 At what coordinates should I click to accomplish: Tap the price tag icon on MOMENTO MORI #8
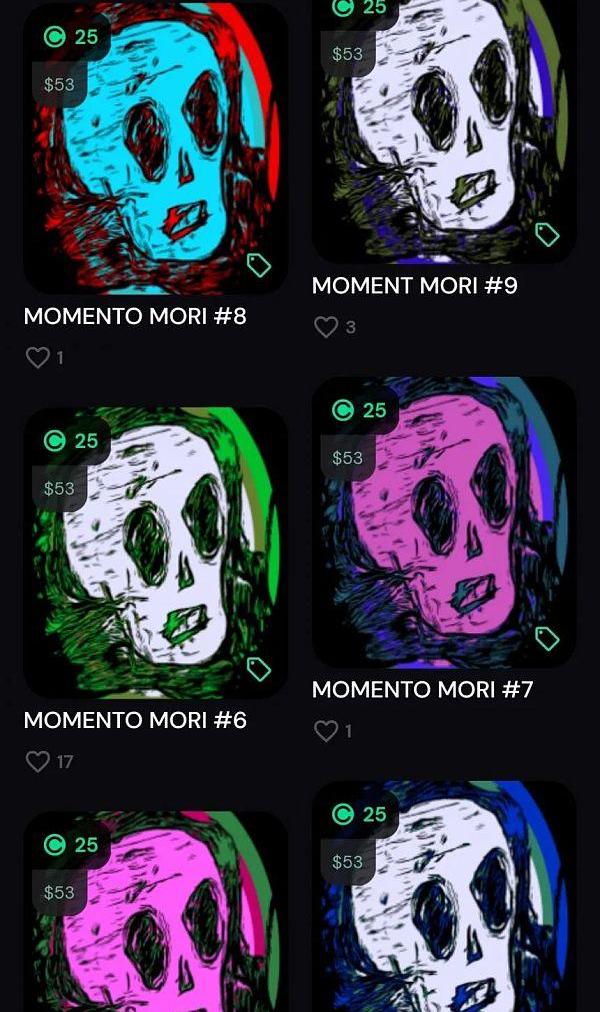[x=259, y=265]
